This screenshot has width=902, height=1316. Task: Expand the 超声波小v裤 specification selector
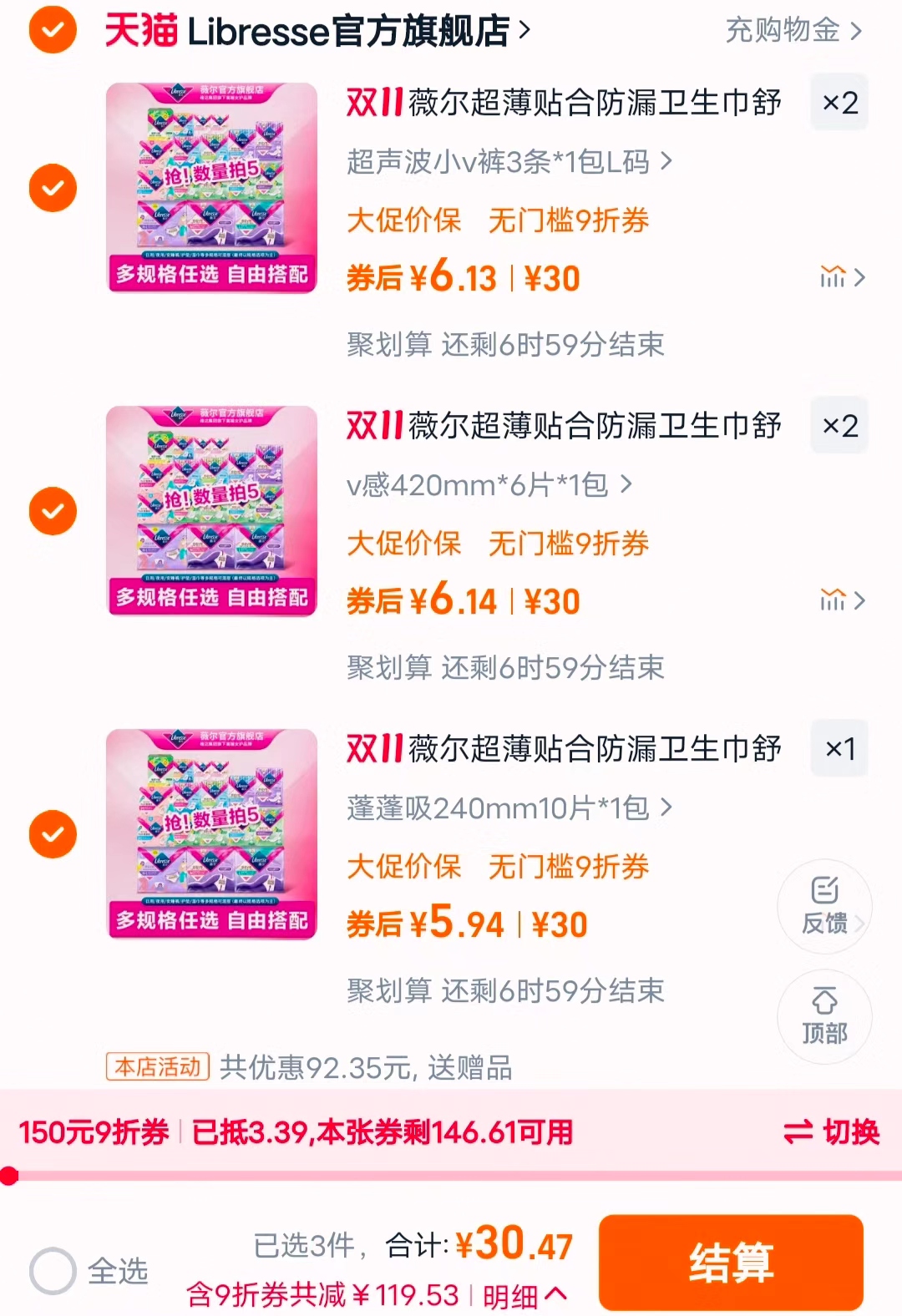click(505, 163)
